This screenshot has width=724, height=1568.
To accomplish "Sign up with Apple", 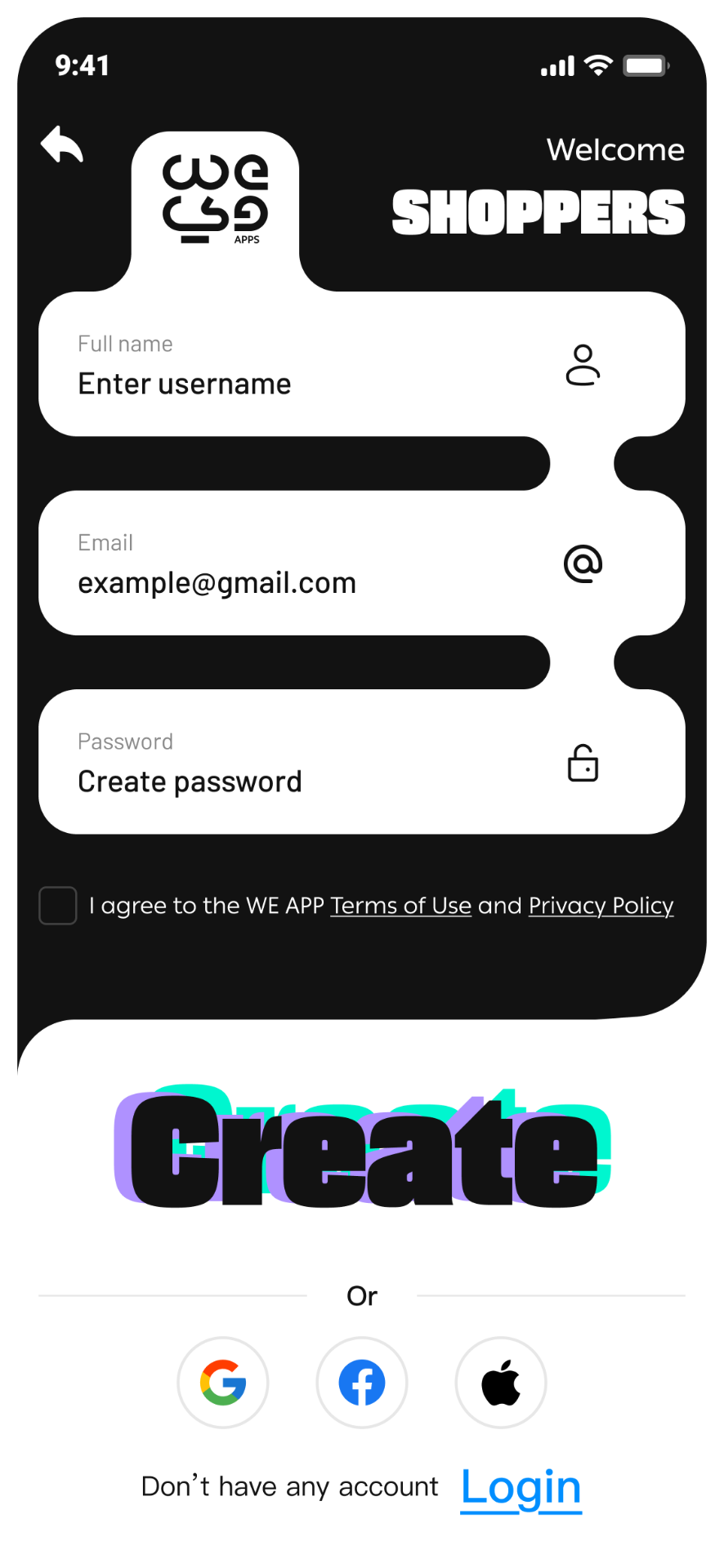I will 500,1382.
